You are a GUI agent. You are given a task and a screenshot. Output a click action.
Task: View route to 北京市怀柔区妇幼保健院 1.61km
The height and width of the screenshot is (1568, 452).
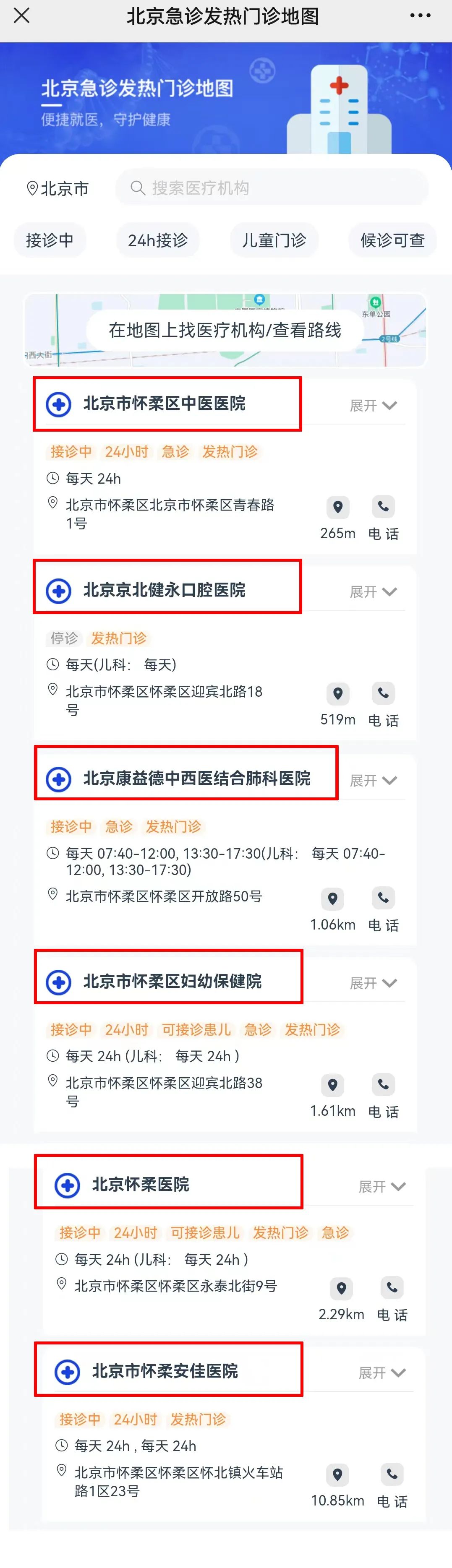coord(333,1095)
